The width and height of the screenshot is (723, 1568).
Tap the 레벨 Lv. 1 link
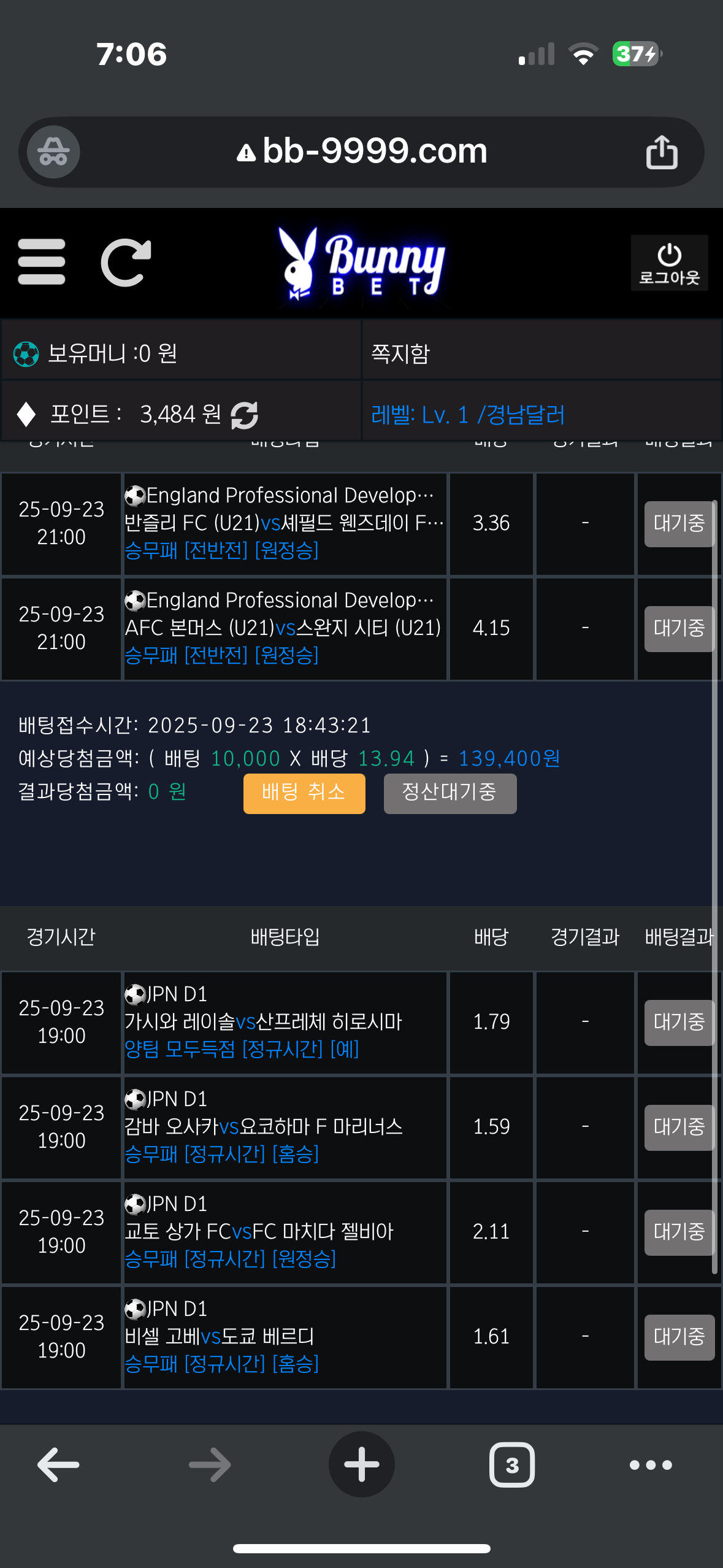pyautogui.click(x=467, y=415)
